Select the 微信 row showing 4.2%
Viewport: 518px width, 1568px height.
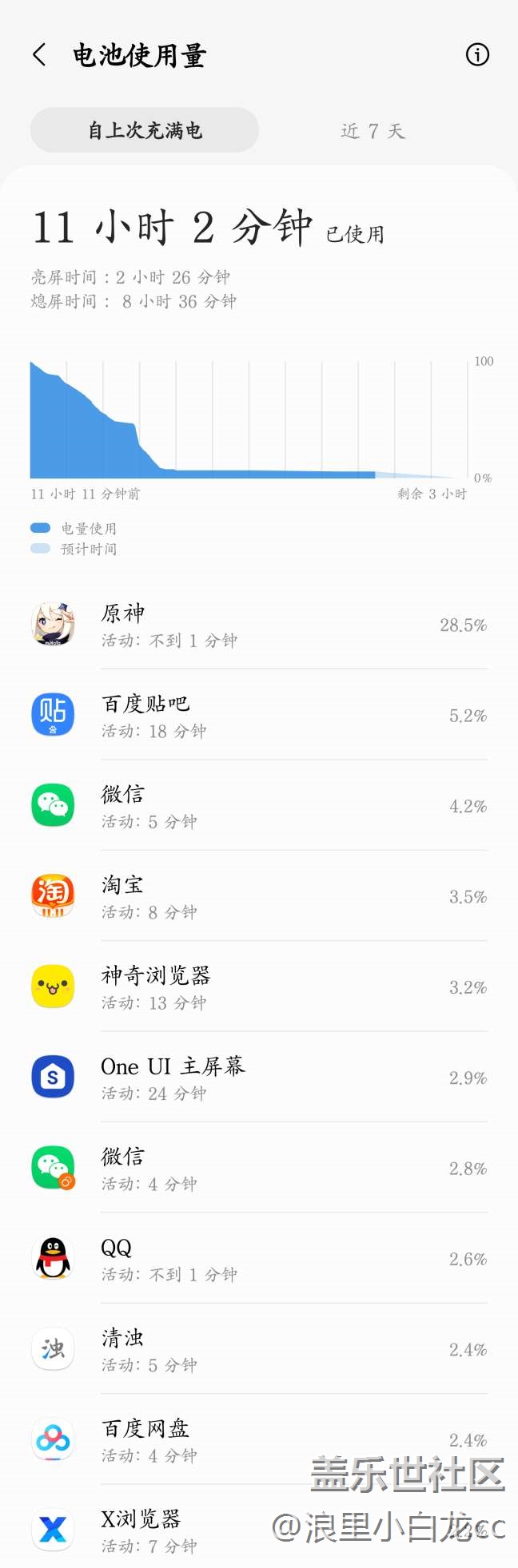point(259,805)
